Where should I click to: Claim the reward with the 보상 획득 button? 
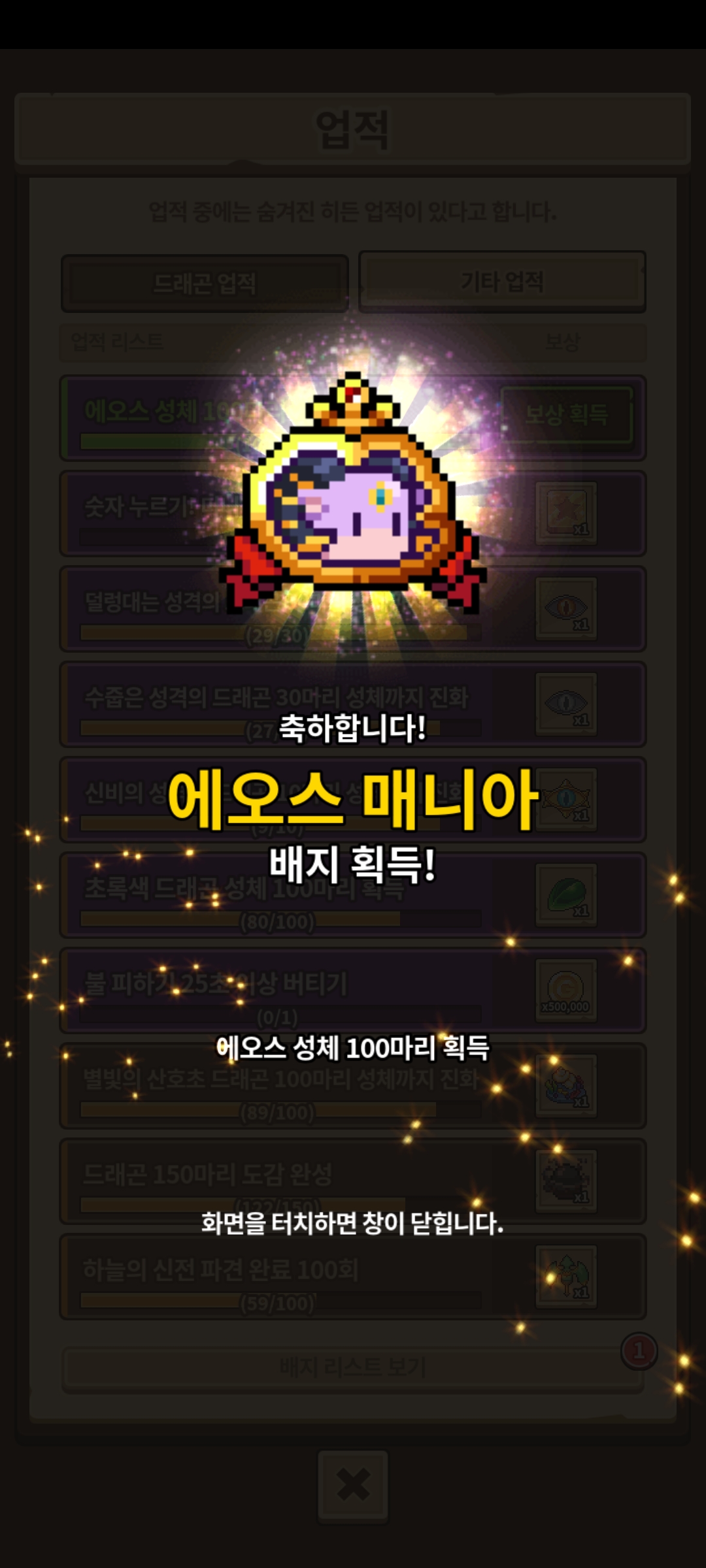tap(567, 414)
